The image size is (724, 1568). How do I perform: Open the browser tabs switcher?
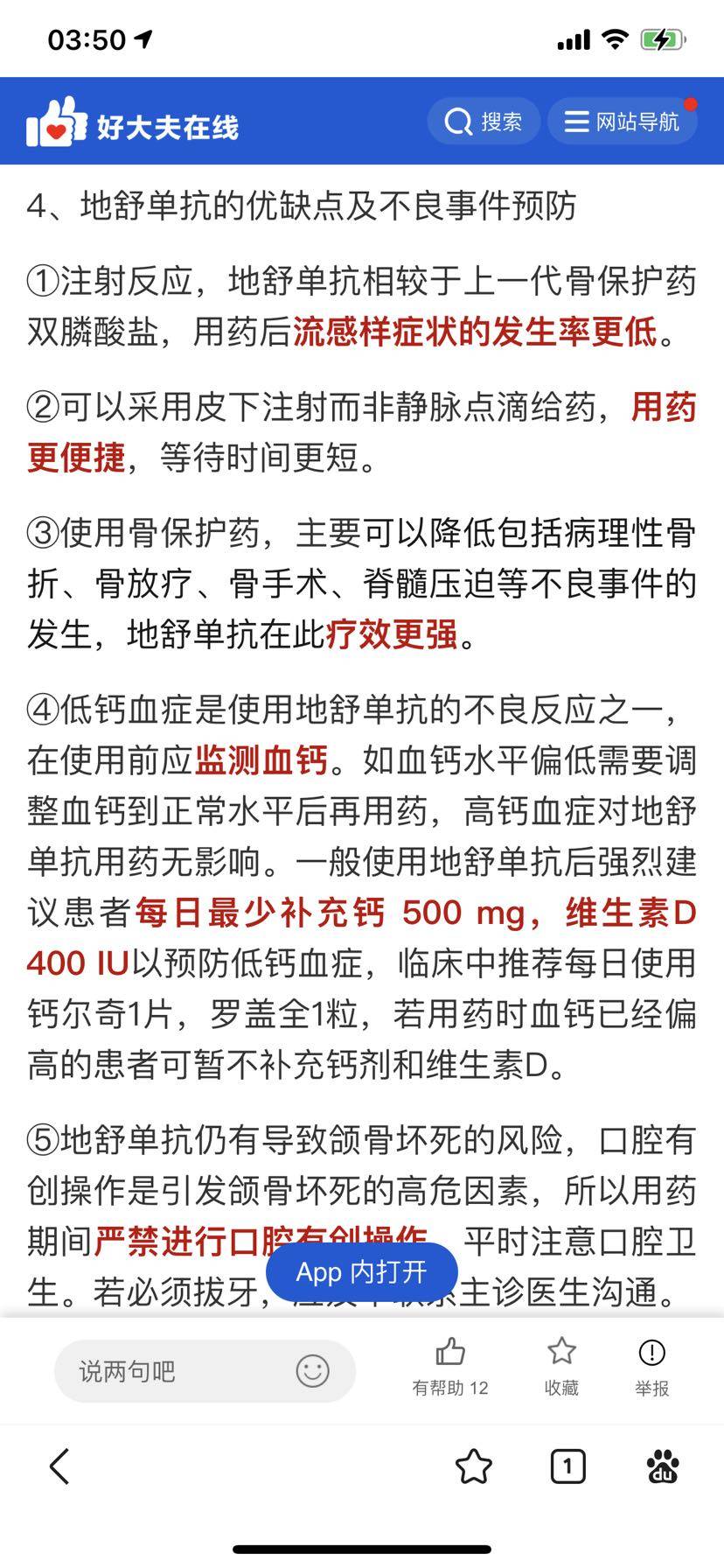(x=567, y=1466)
